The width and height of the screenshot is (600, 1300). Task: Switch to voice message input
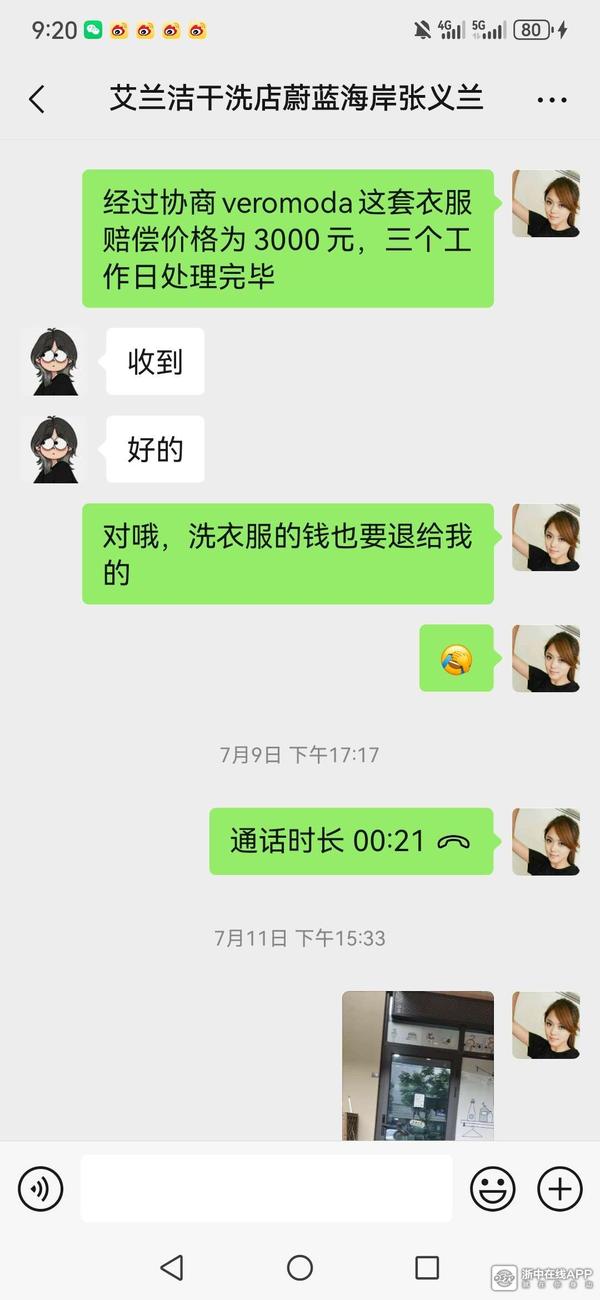41,1189
